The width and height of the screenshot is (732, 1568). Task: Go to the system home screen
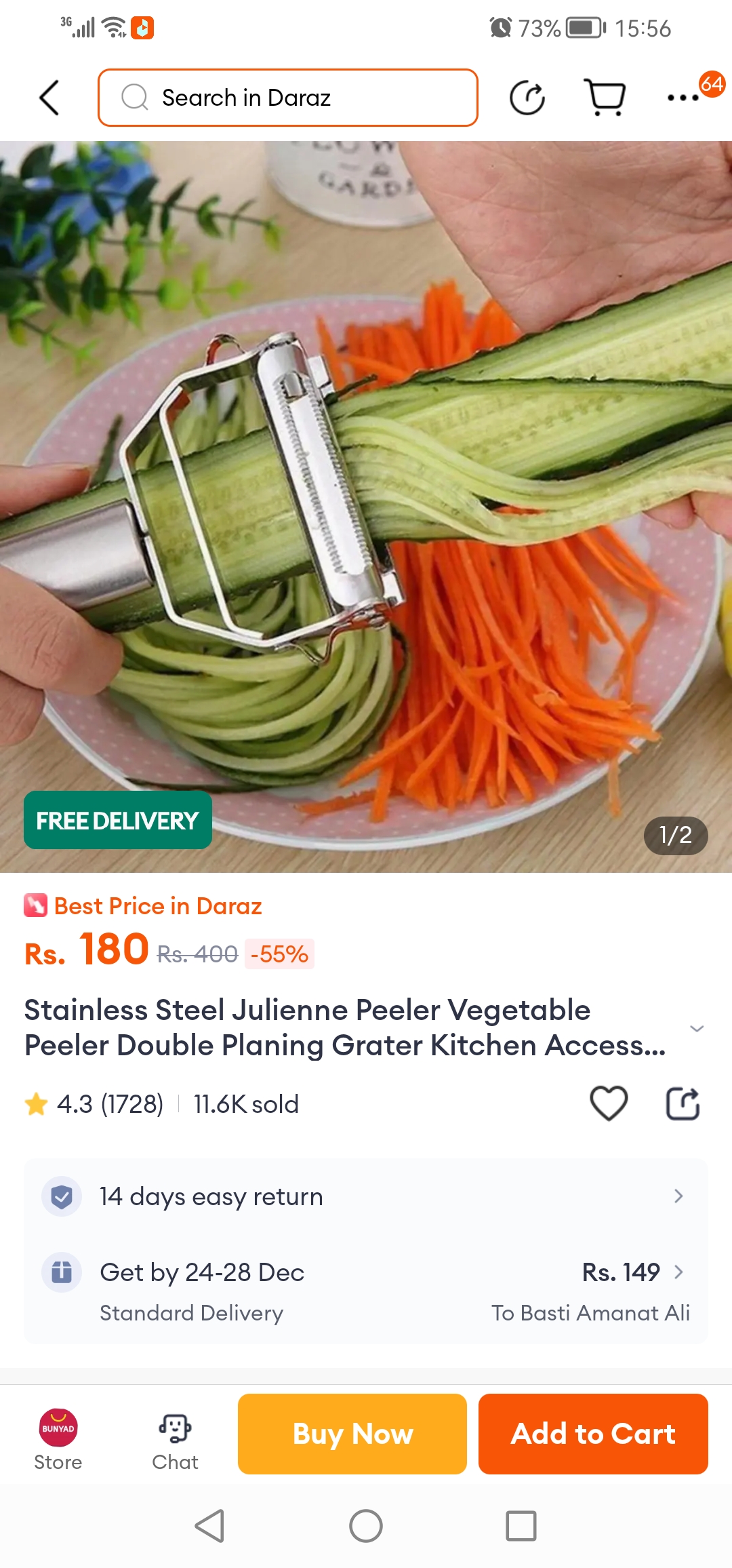tap(366, 1526)
